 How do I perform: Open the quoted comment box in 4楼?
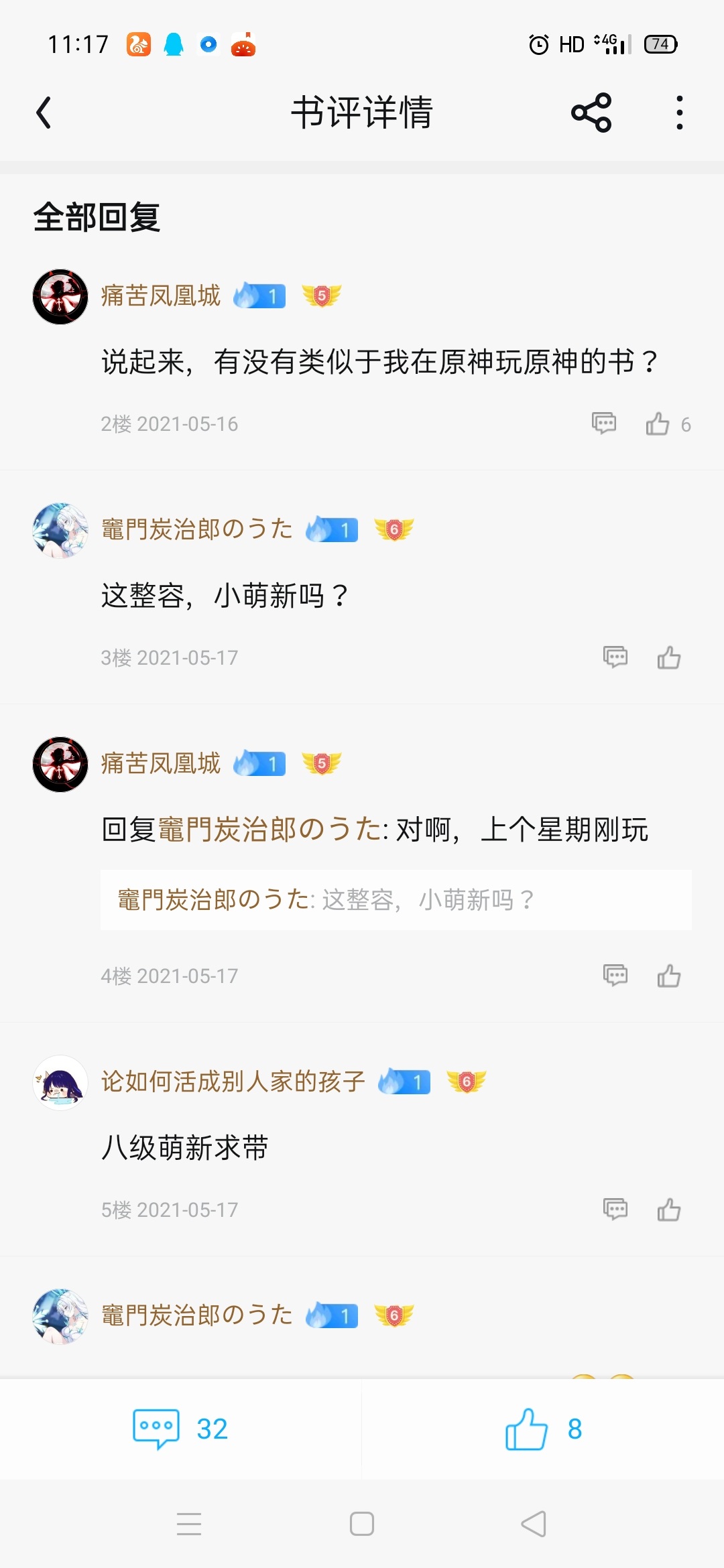[396, 900]
